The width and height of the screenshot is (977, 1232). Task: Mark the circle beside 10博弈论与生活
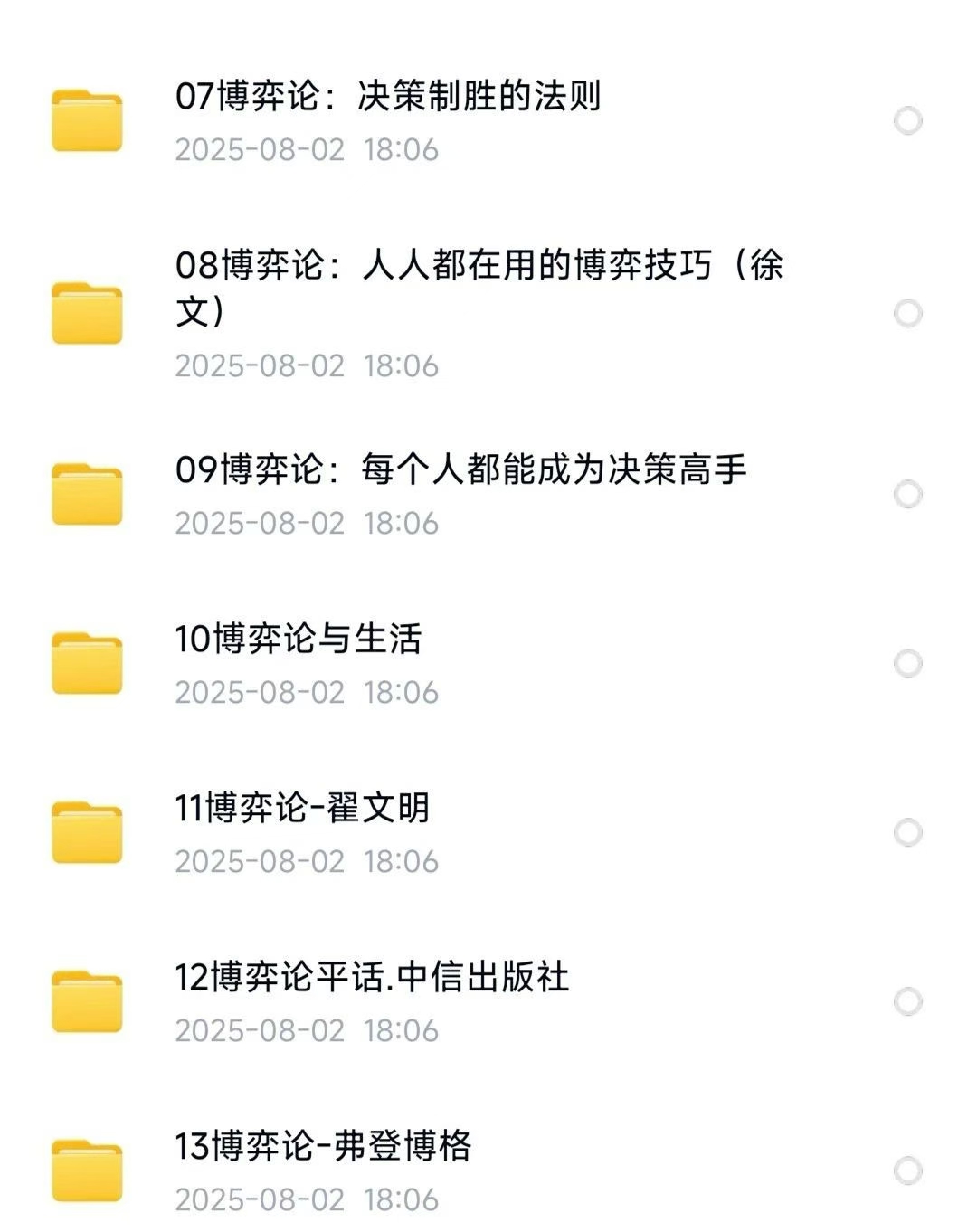tap(907, 663)
